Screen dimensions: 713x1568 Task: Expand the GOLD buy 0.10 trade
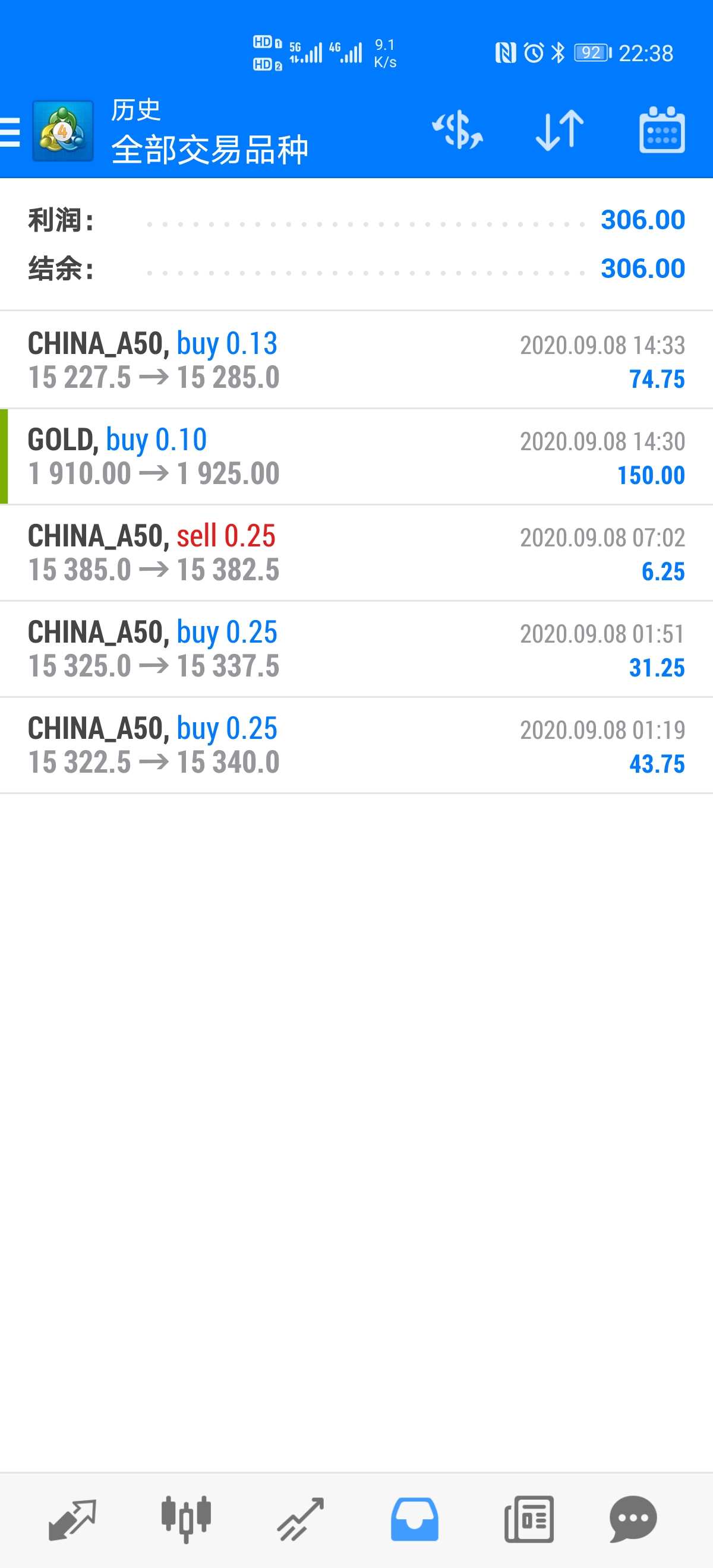(356, 457)
